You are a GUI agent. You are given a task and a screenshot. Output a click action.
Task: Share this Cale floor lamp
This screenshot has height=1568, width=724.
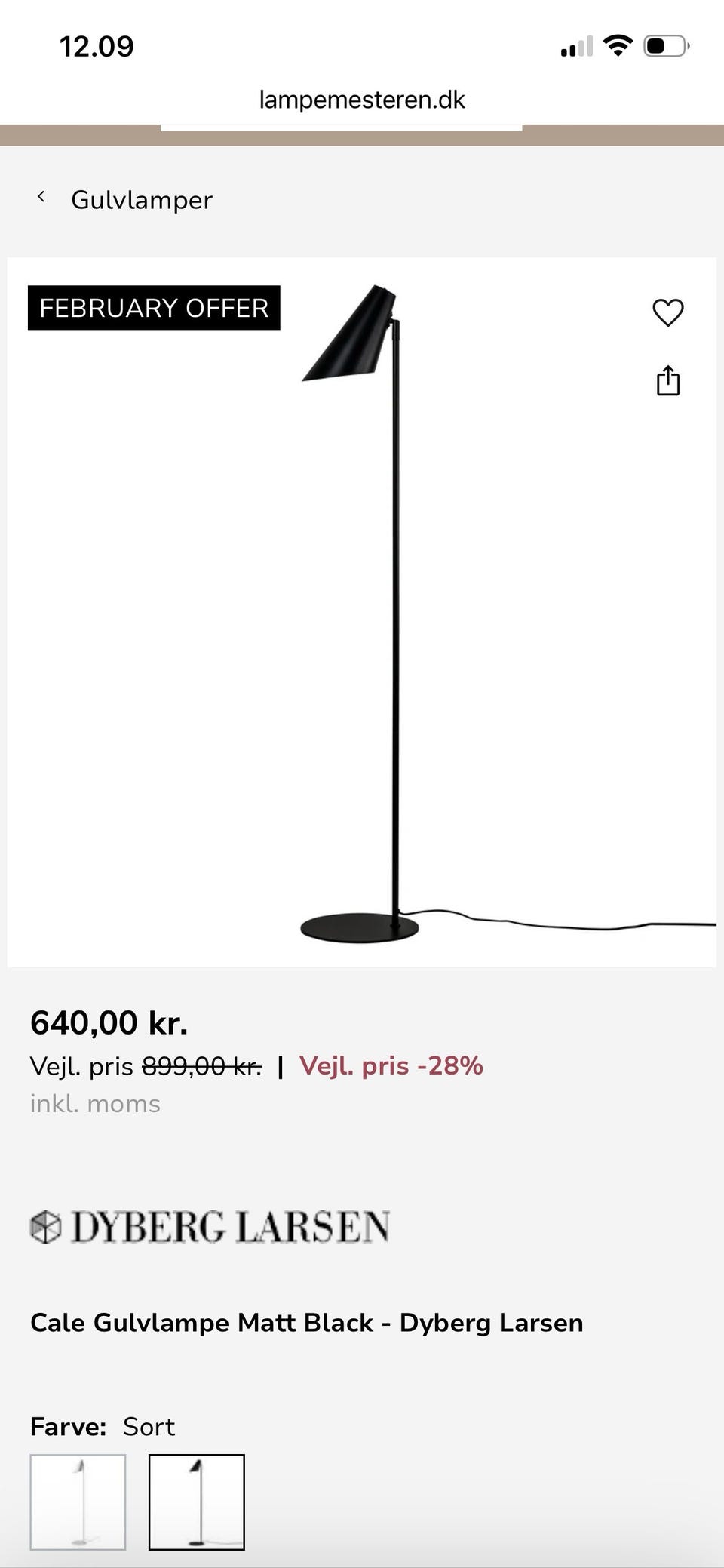pyautogui.click(x=667, y=381)
